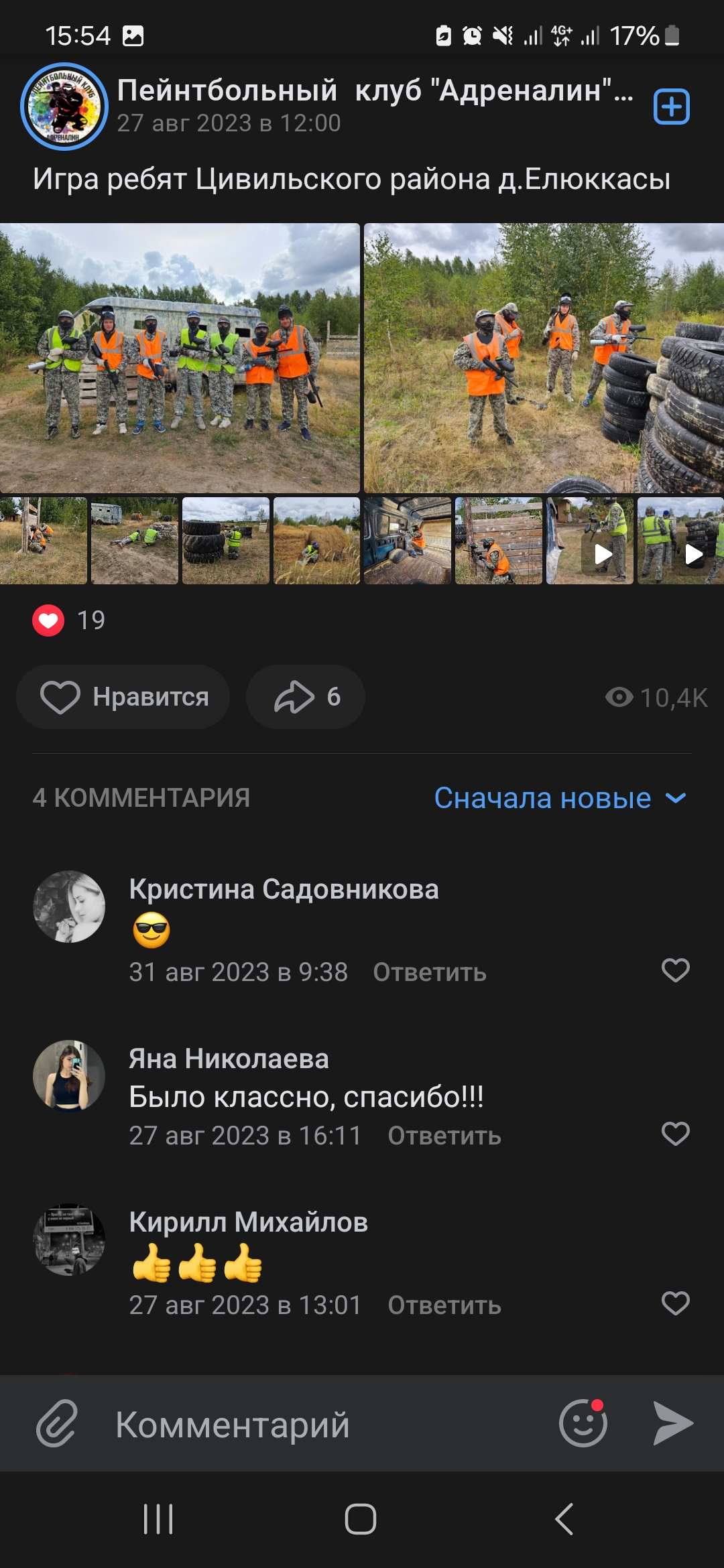724x1568 pixels.
Task: Like Яна Николаева's comment
Action: coord(675,1134)
